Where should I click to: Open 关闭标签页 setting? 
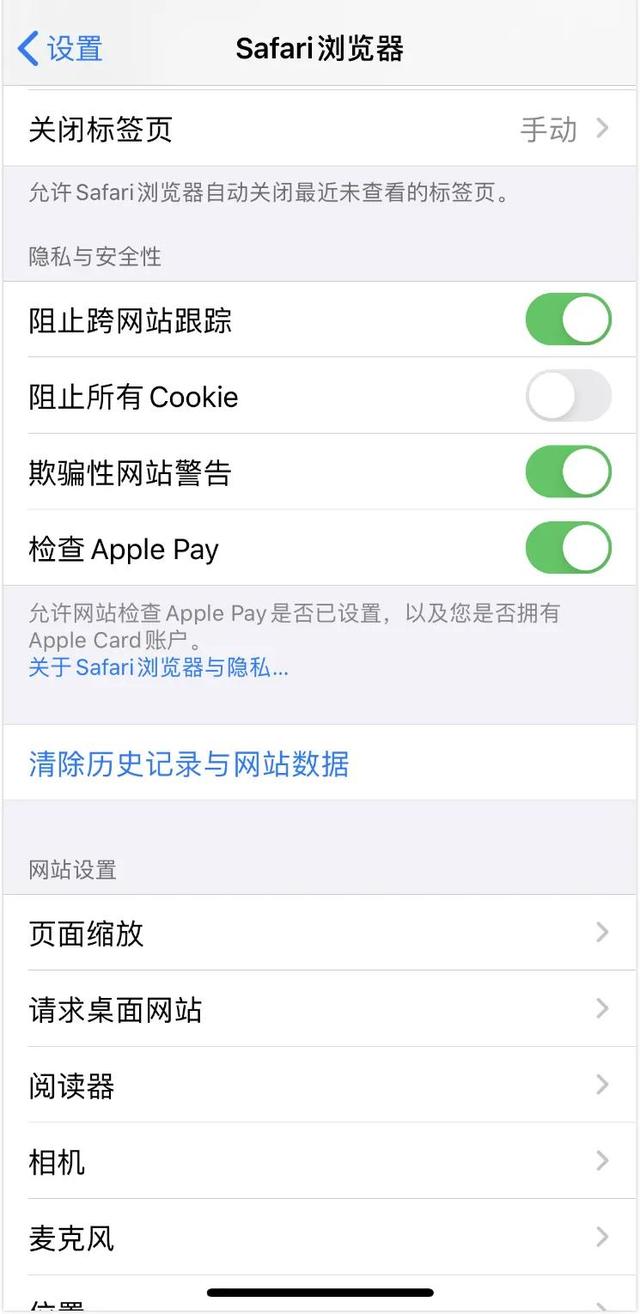tap(320, 129)
